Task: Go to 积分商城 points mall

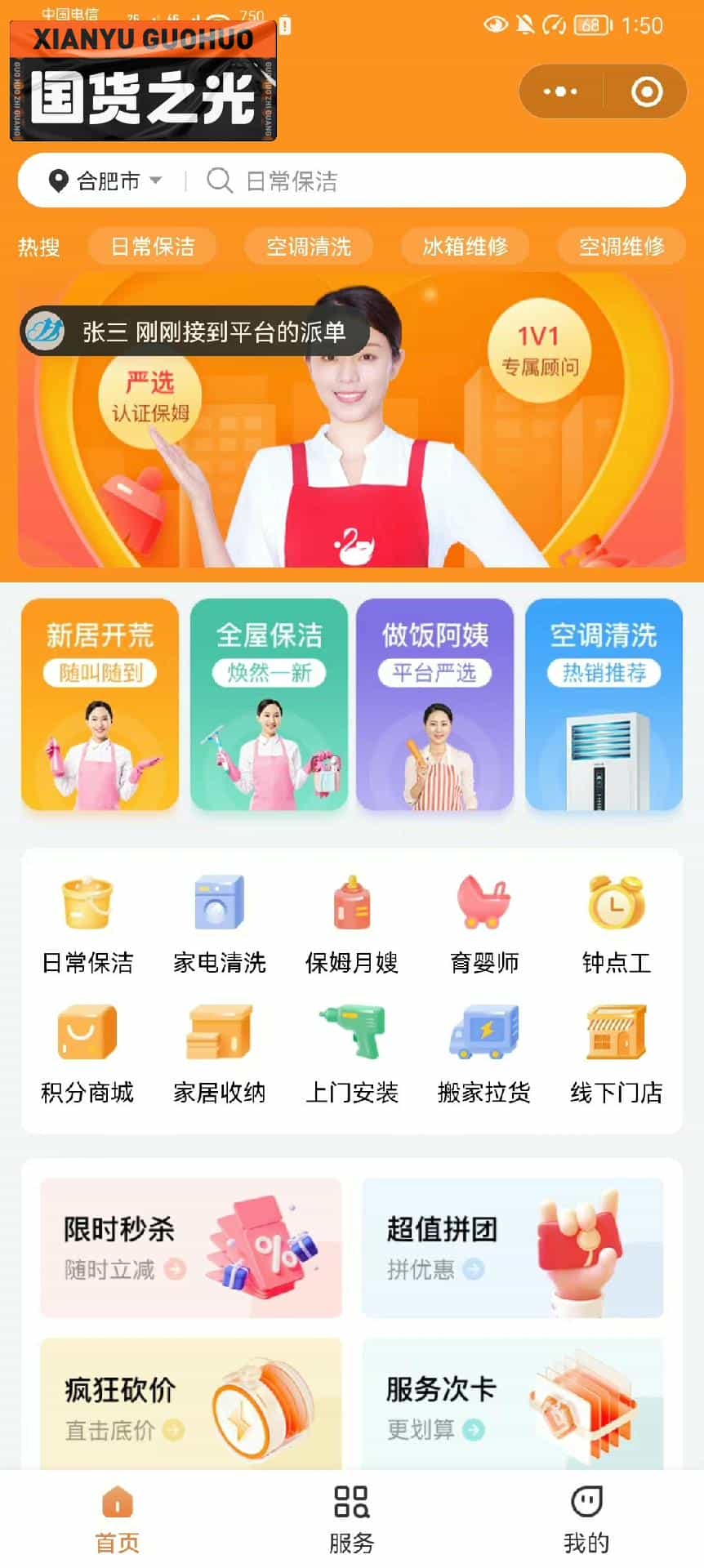Action: click(x=87, y=1053)
